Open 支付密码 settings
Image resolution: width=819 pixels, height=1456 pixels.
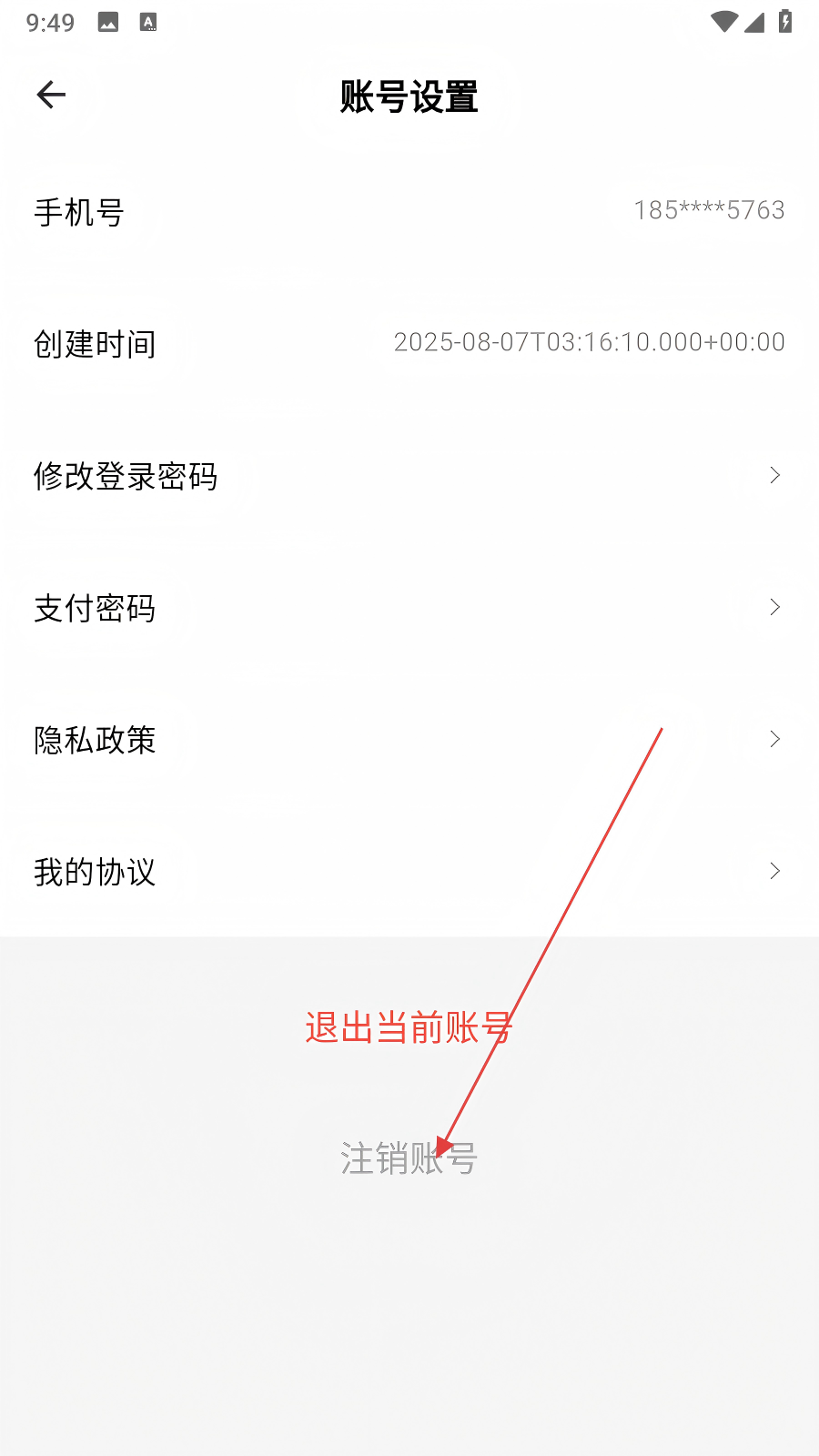pos(409,608)
